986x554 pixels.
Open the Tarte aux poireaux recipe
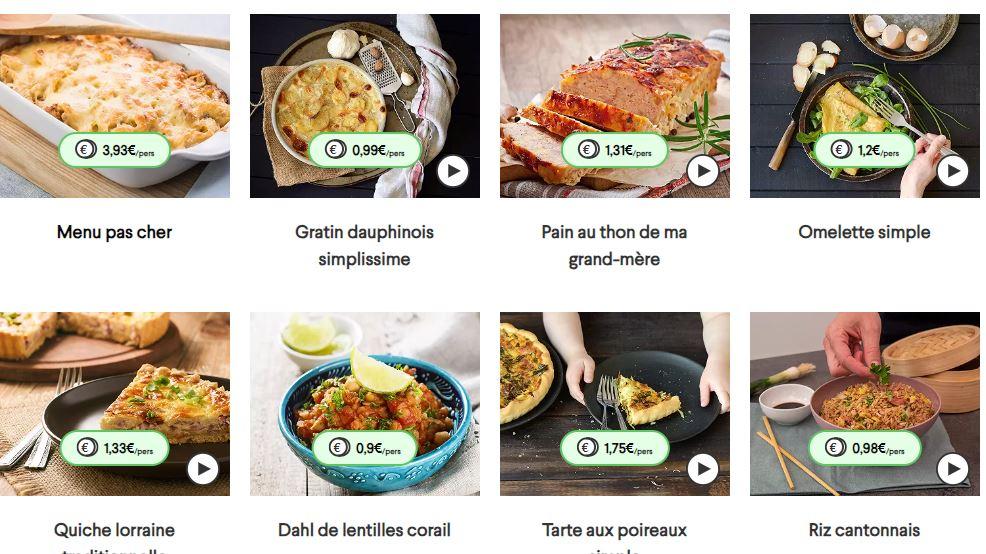(x=614, y=530)
